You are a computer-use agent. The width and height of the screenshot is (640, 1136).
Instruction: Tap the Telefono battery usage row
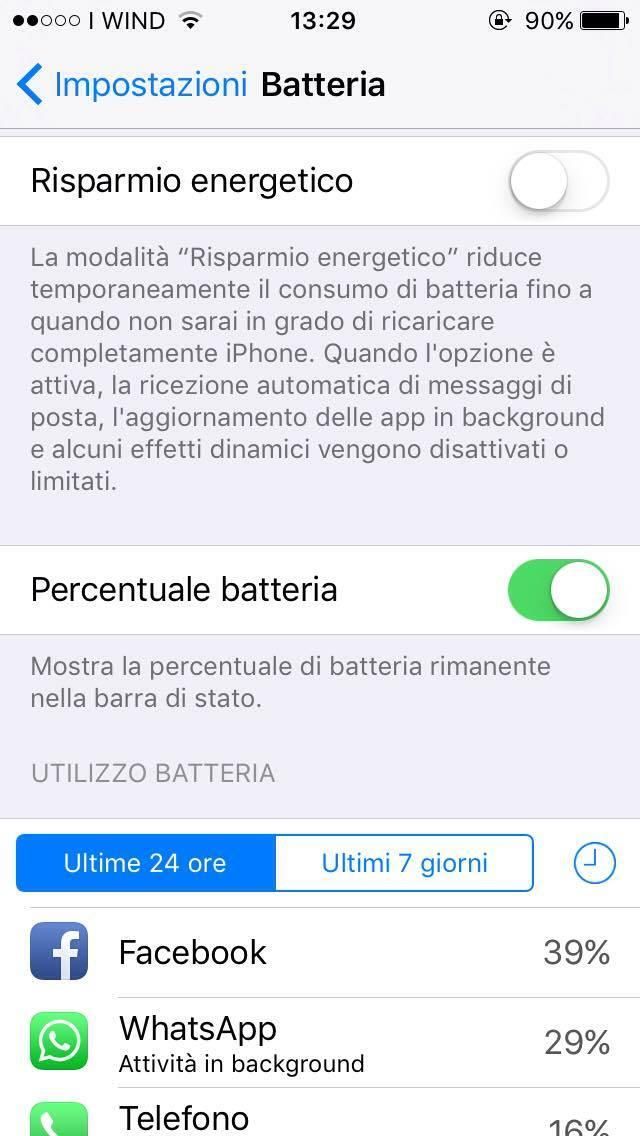click(320, 1118)
